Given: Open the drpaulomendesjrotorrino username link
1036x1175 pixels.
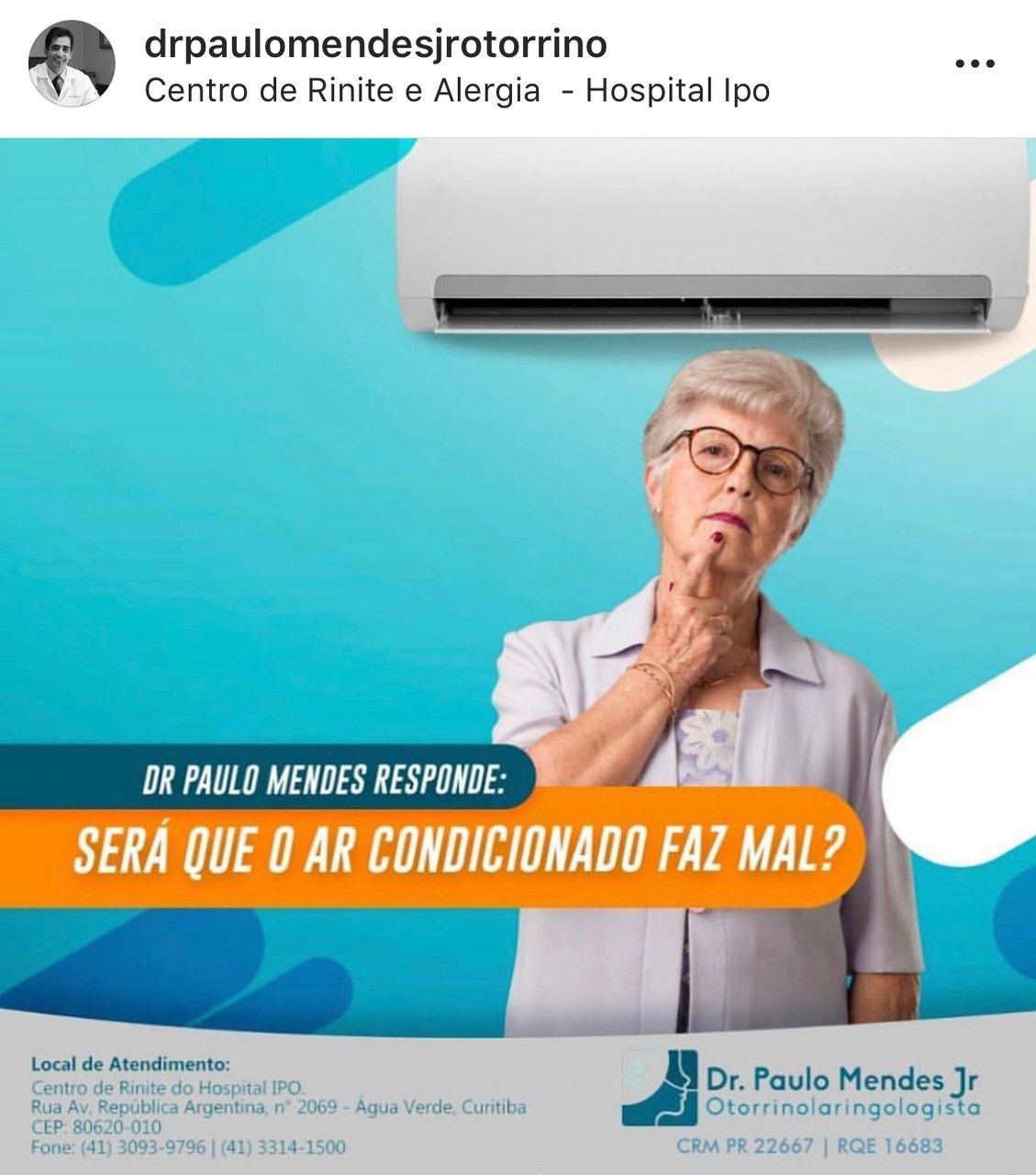Looking at the screenshot, I should coord(376,44).
